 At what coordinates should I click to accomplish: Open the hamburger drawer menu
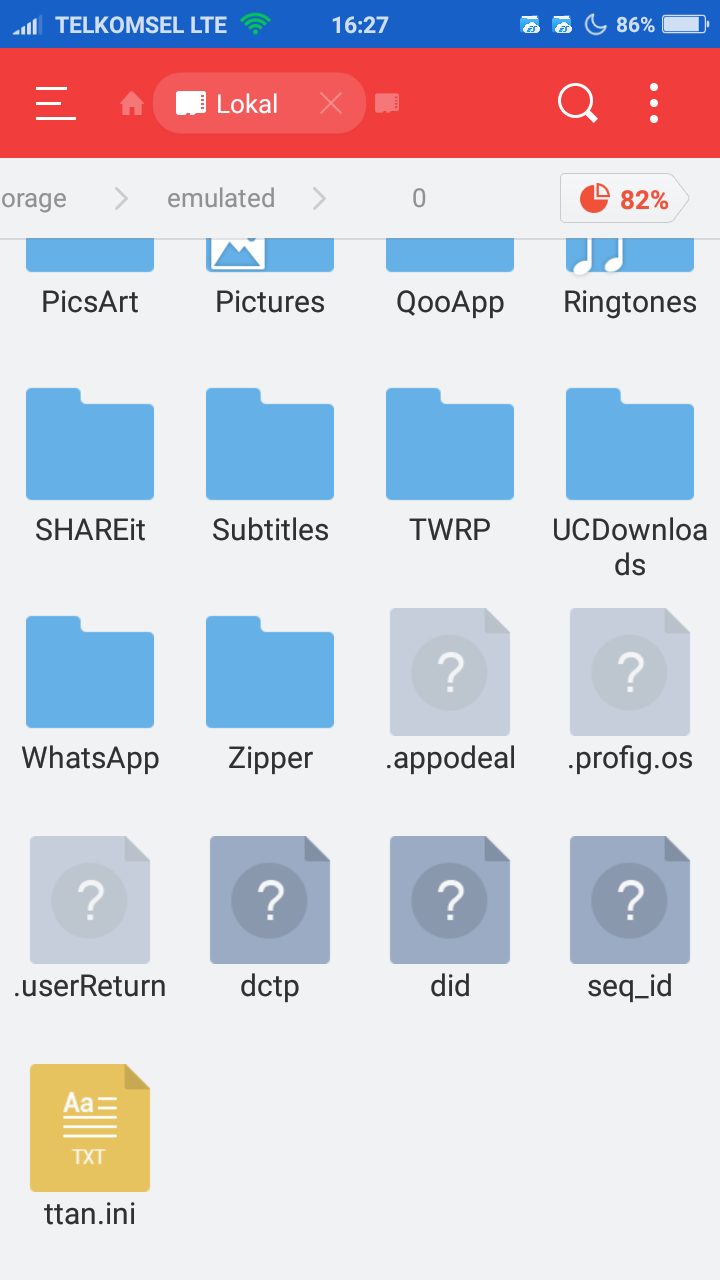(x=56, y=103)
